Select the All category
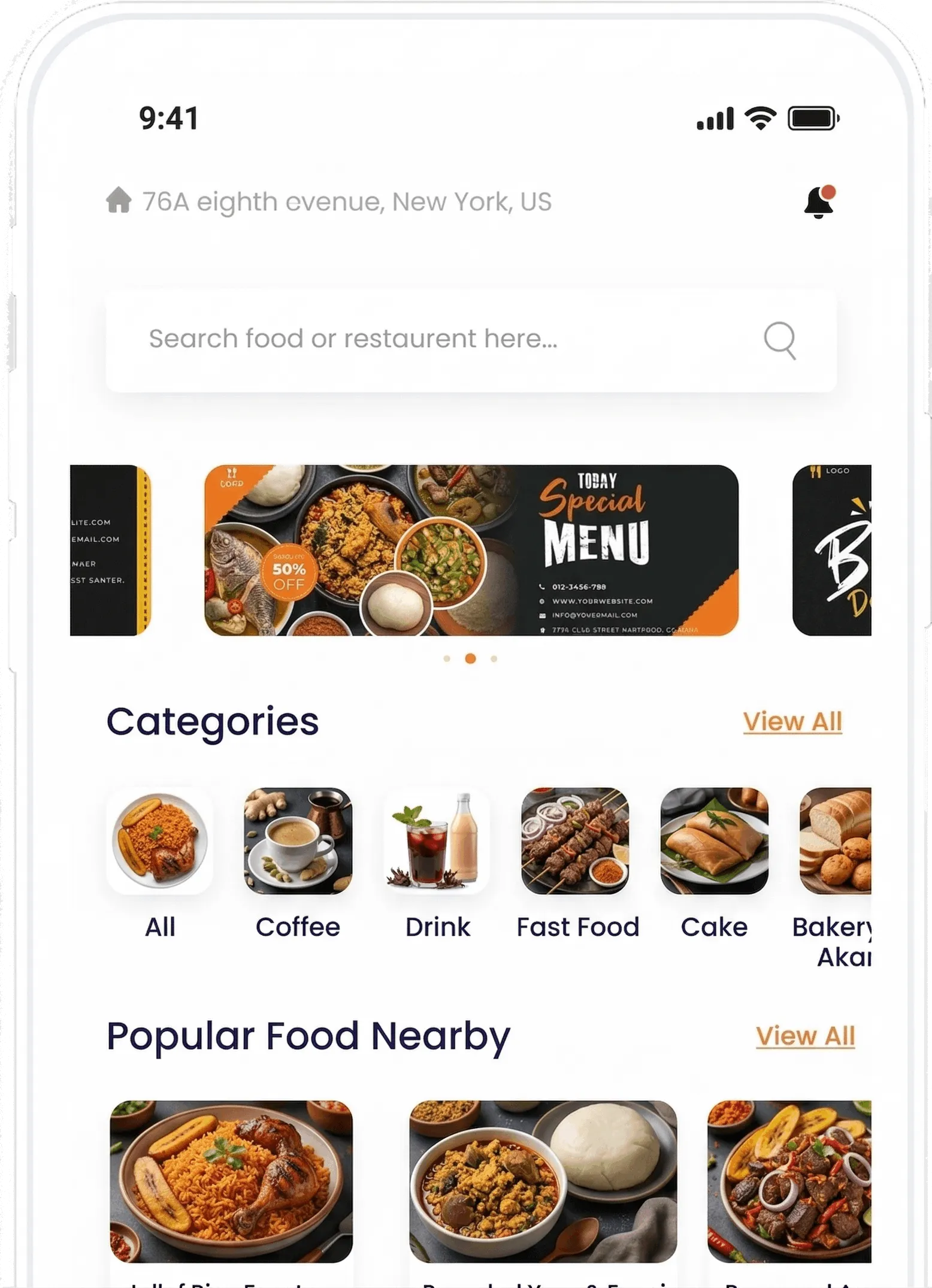 click(160, 841)
